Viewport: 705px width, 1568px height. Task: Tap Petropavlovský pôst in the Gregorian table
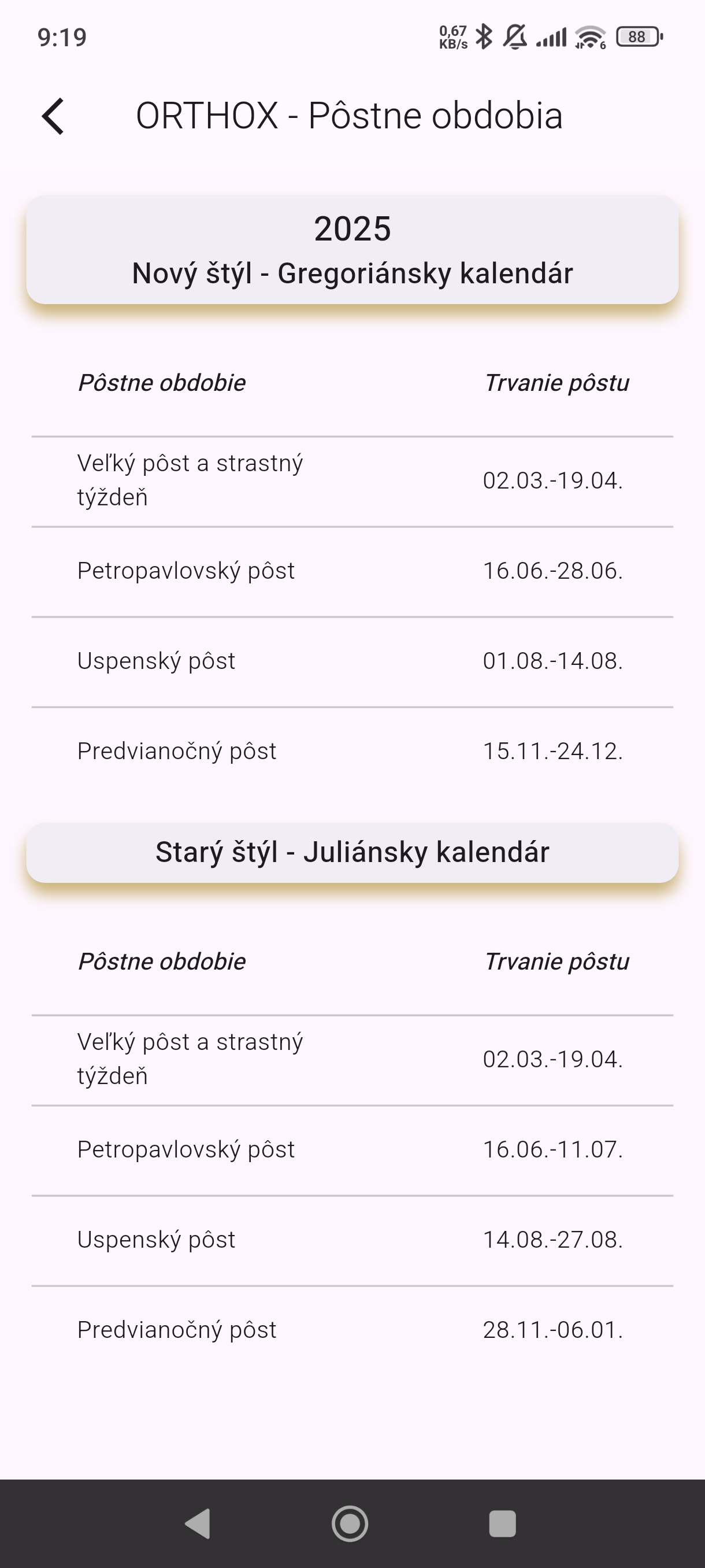point(185,570)
